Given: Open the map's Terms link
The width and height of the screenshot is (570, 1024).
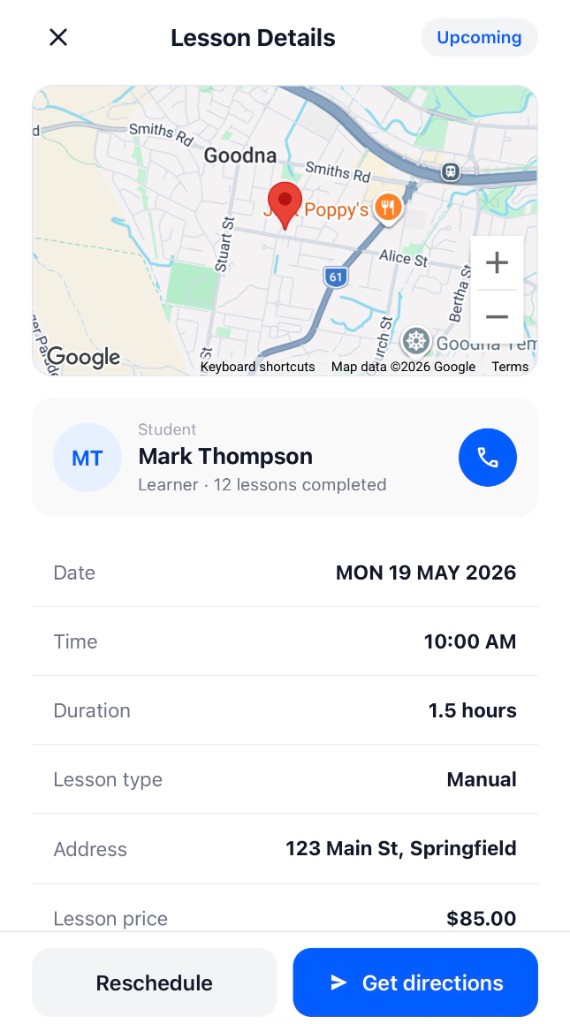Looking at the screenshot, I should tap(510, 366).
